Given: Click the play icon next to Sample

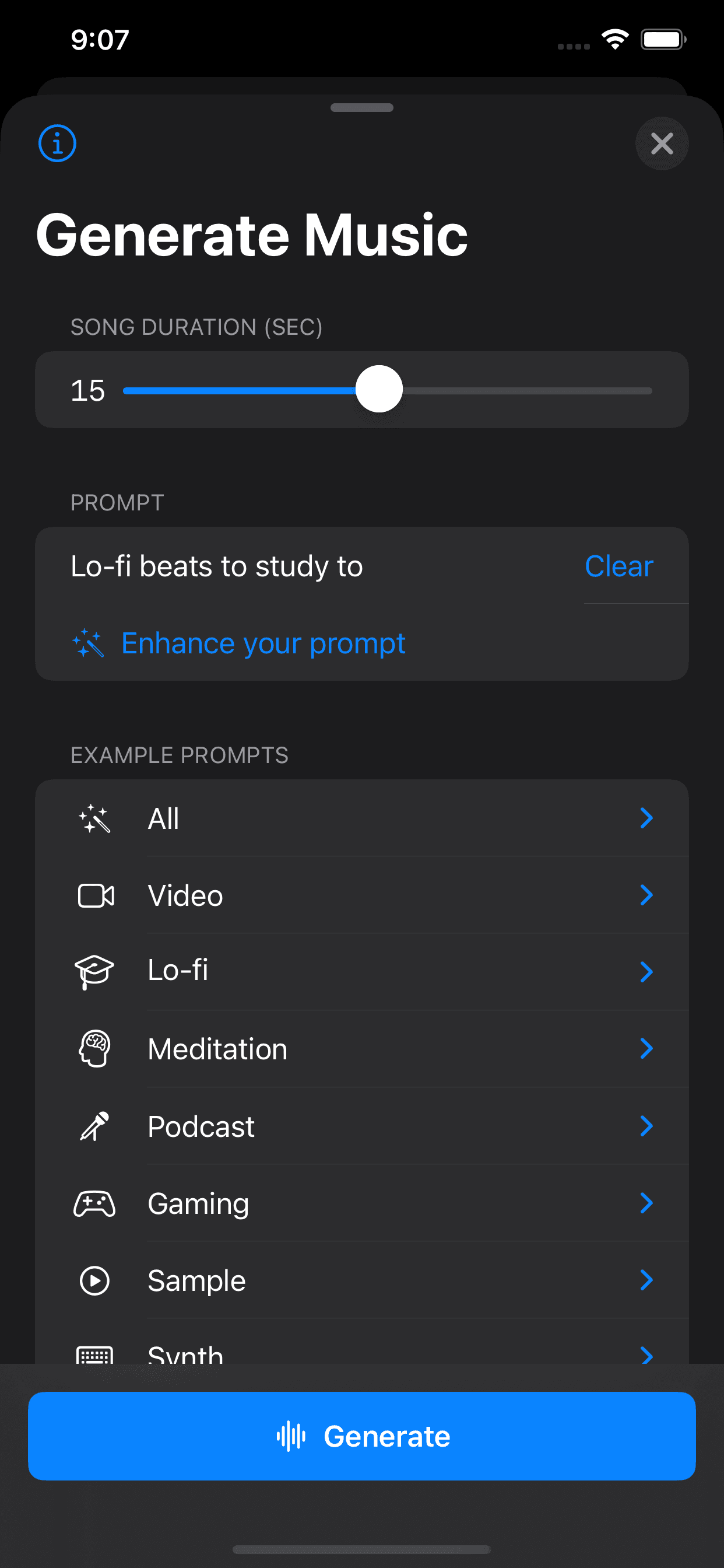Looking at the screenshot, I should point(96,1280).
